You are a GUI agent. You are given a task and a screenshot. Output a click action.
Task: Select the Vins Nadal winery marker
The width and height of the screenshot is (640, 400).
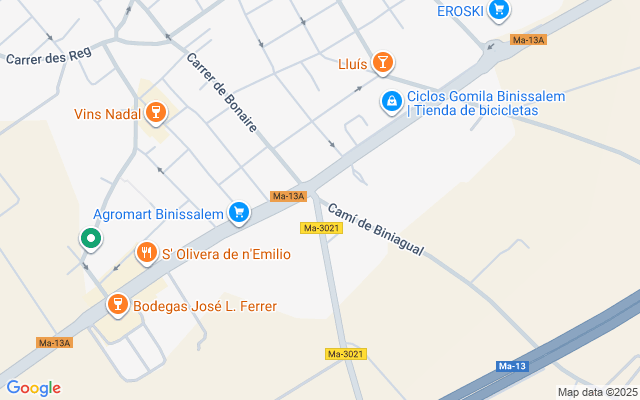point(155,112)
